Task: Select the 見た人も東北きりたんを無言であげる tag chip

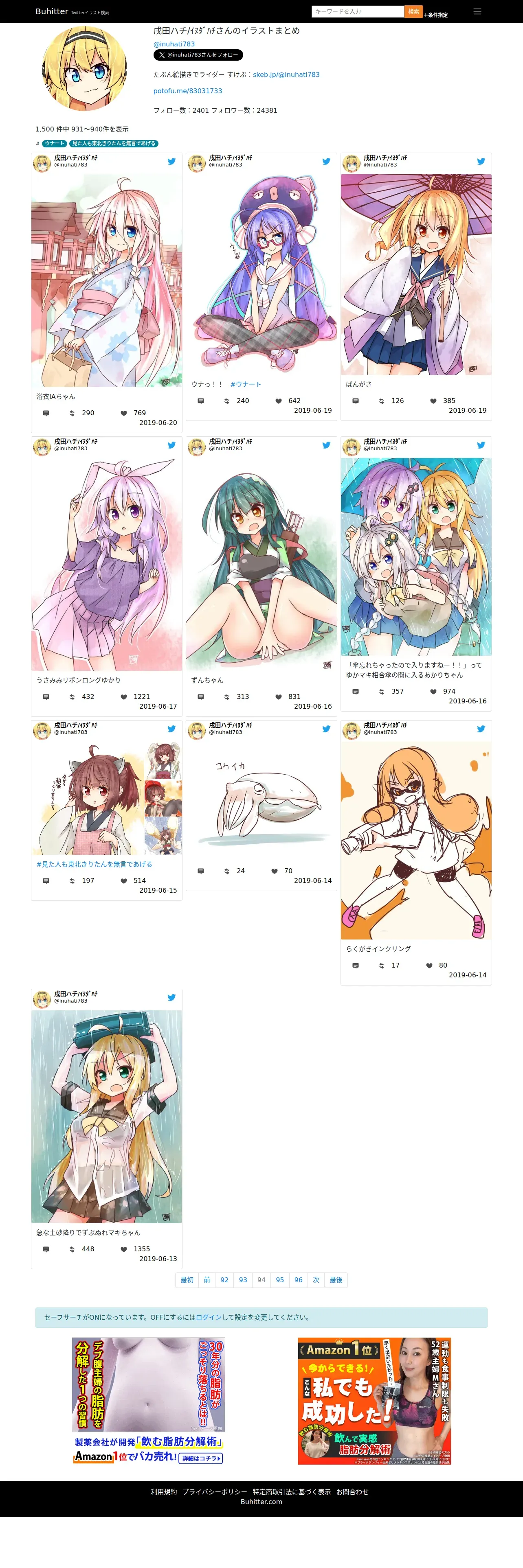Action: [x=113, y=144]
